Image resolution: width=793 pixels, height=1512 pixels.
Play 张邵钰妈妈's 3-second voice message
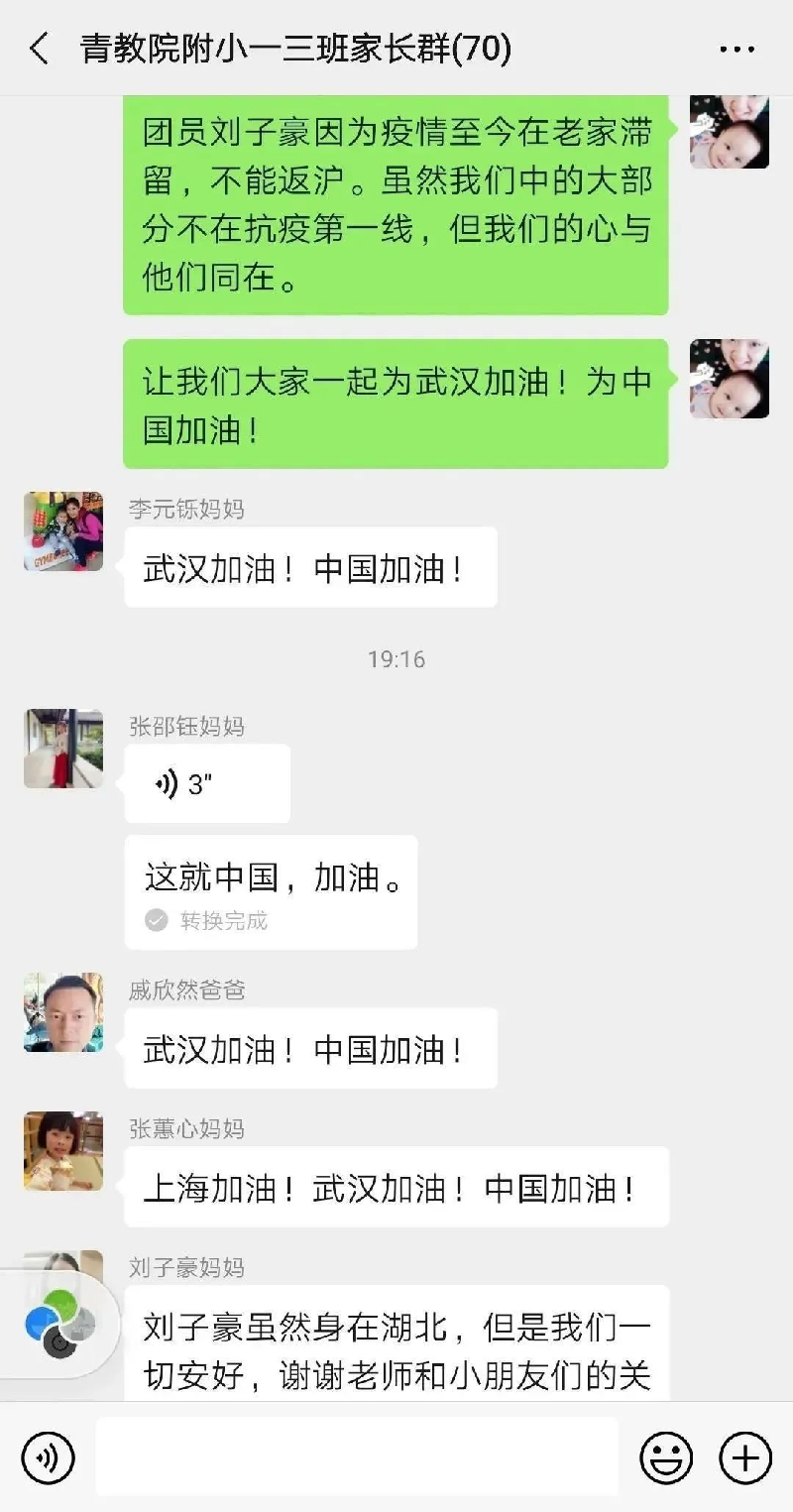click(206, 783)
